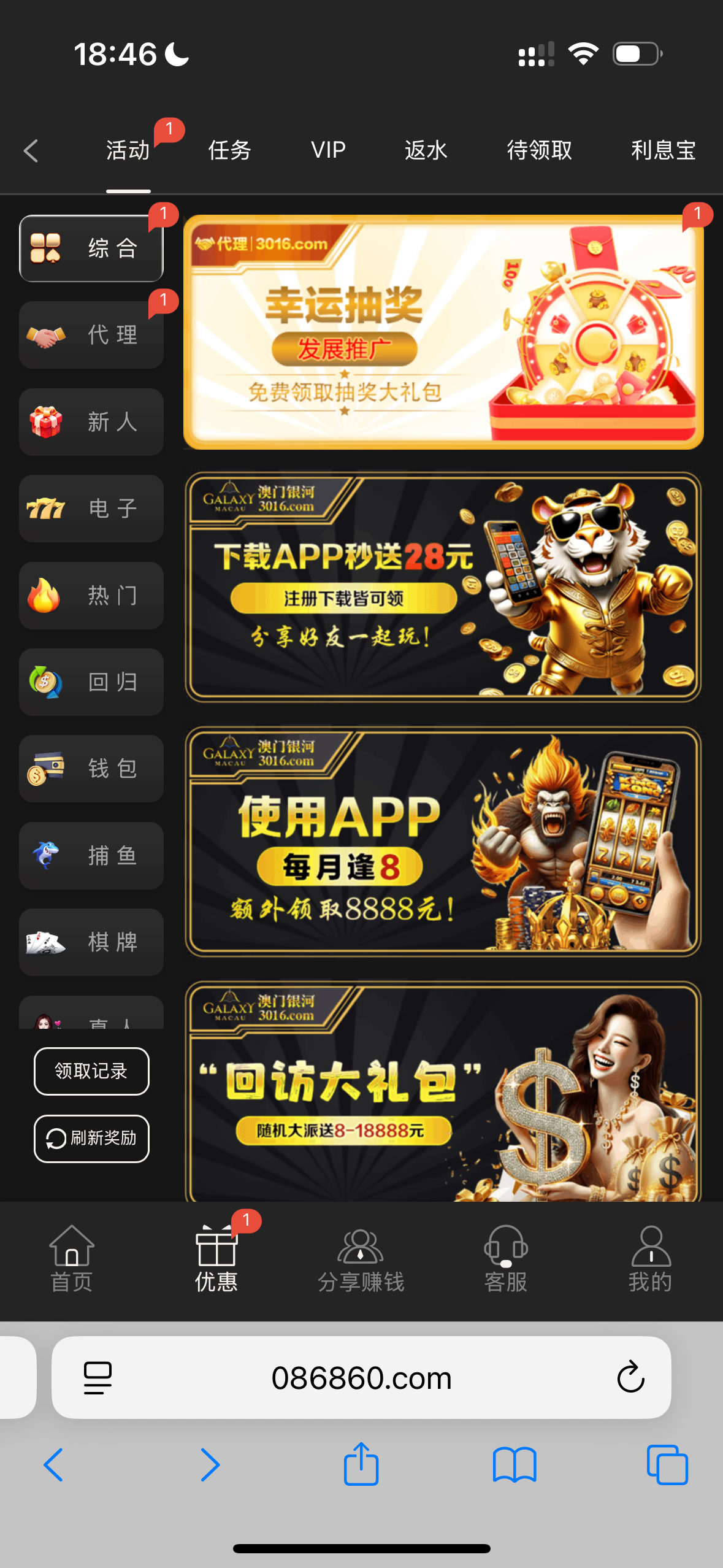Choose the 新人 category
The width and height of the screenshot is (723, 1568).
(x=91, y=422)
